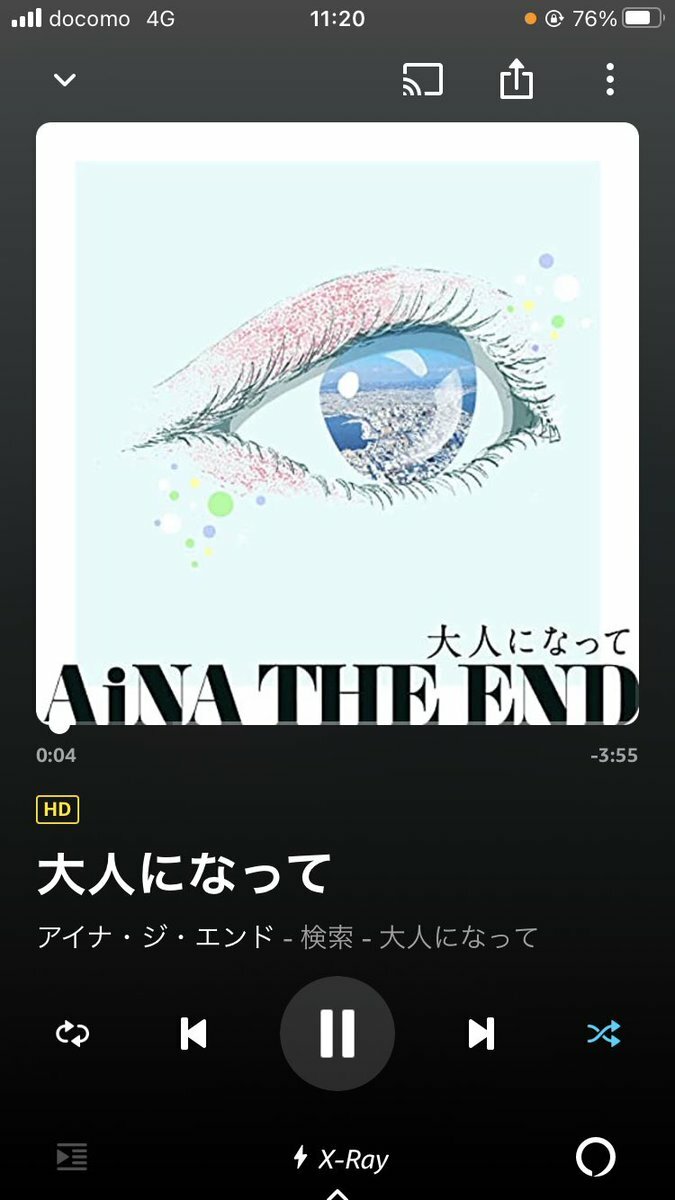Viewport: 675px width, 1200px height.
Task: Turn off shuffle playback
Action: point(603,1033)
